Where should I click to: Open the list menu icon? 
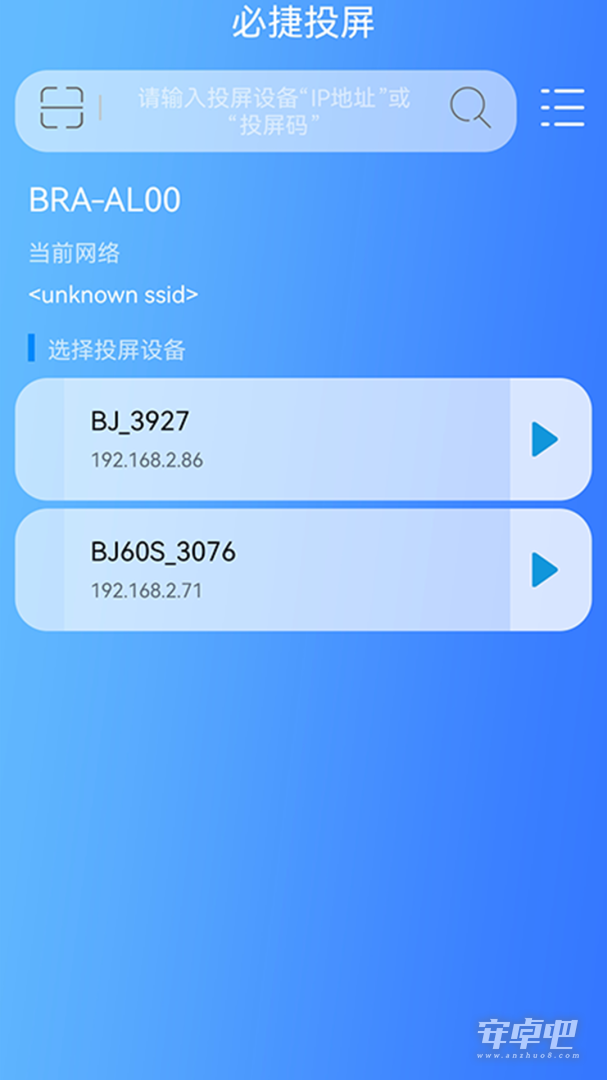(x=562, y=107)
